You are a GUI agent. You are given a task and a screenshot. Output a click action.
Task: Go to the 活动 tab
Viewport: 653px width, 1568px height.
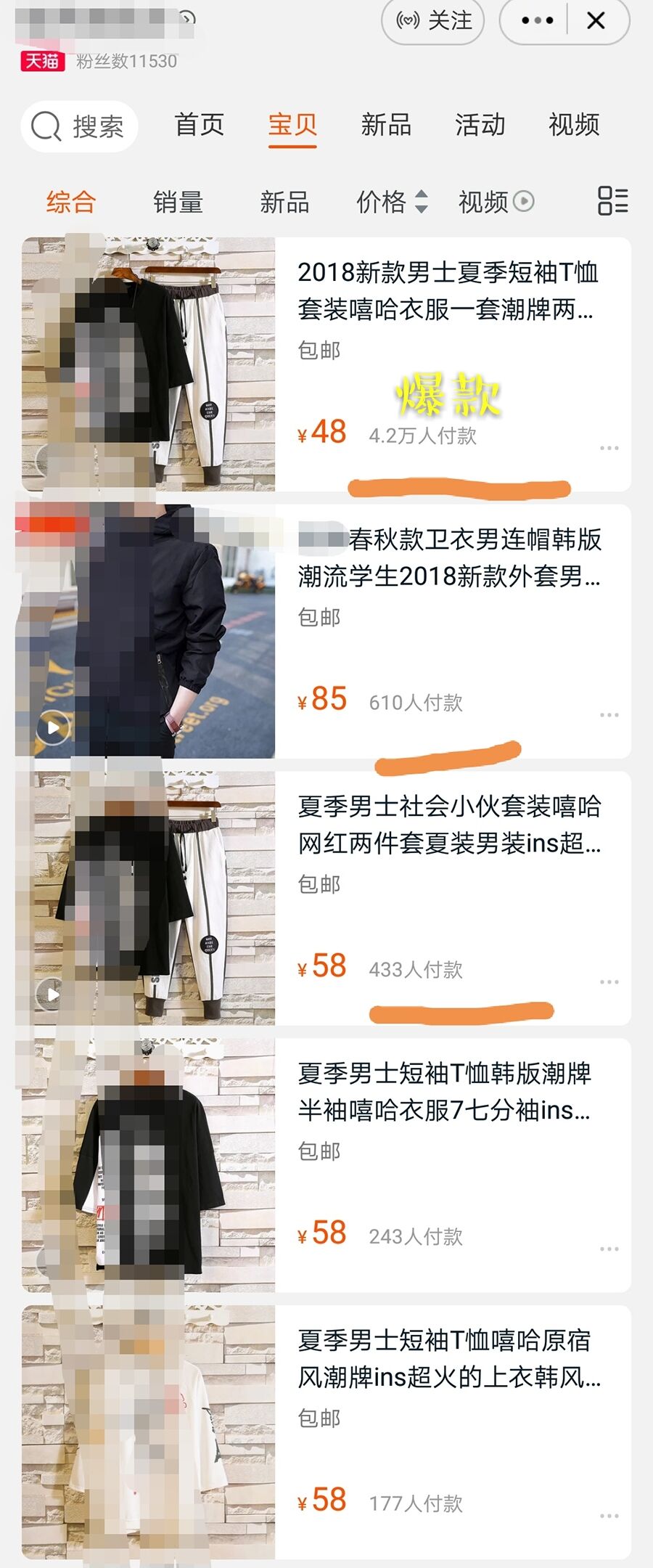pyautogui.click(x=480, y=125)
